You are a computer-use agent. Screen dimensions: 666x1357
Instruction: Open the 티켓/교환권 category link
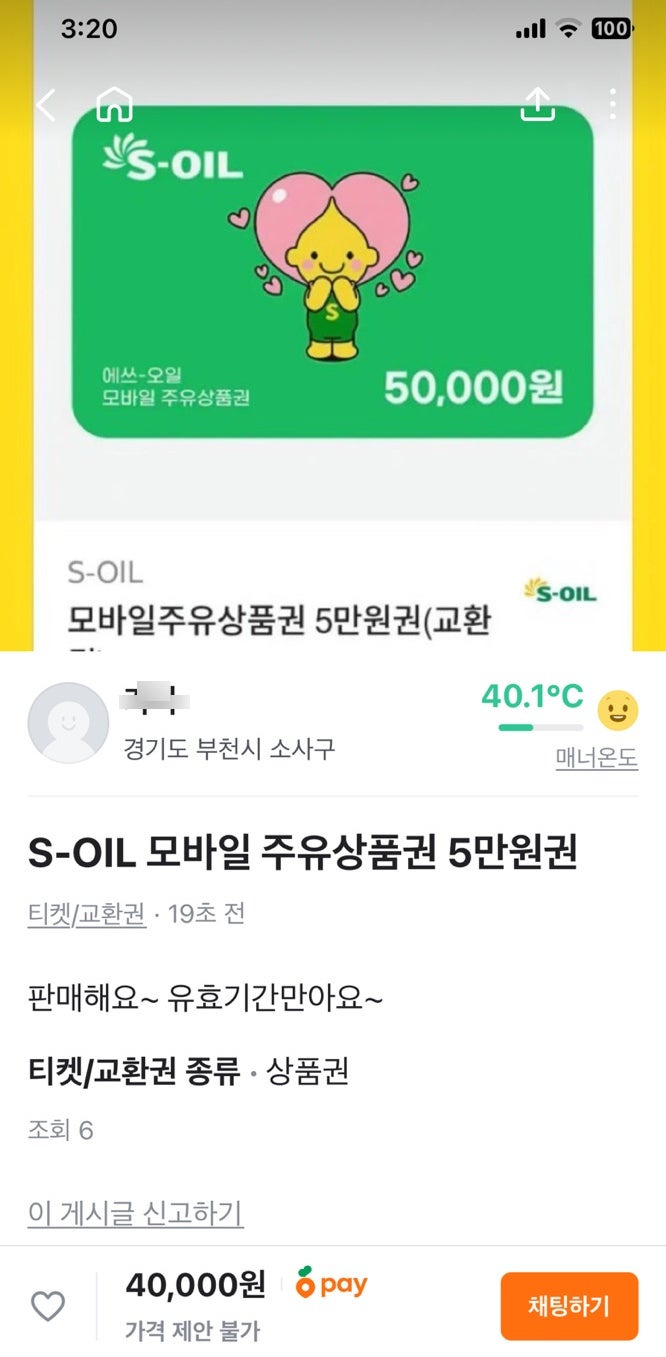[x=87, y=913]
